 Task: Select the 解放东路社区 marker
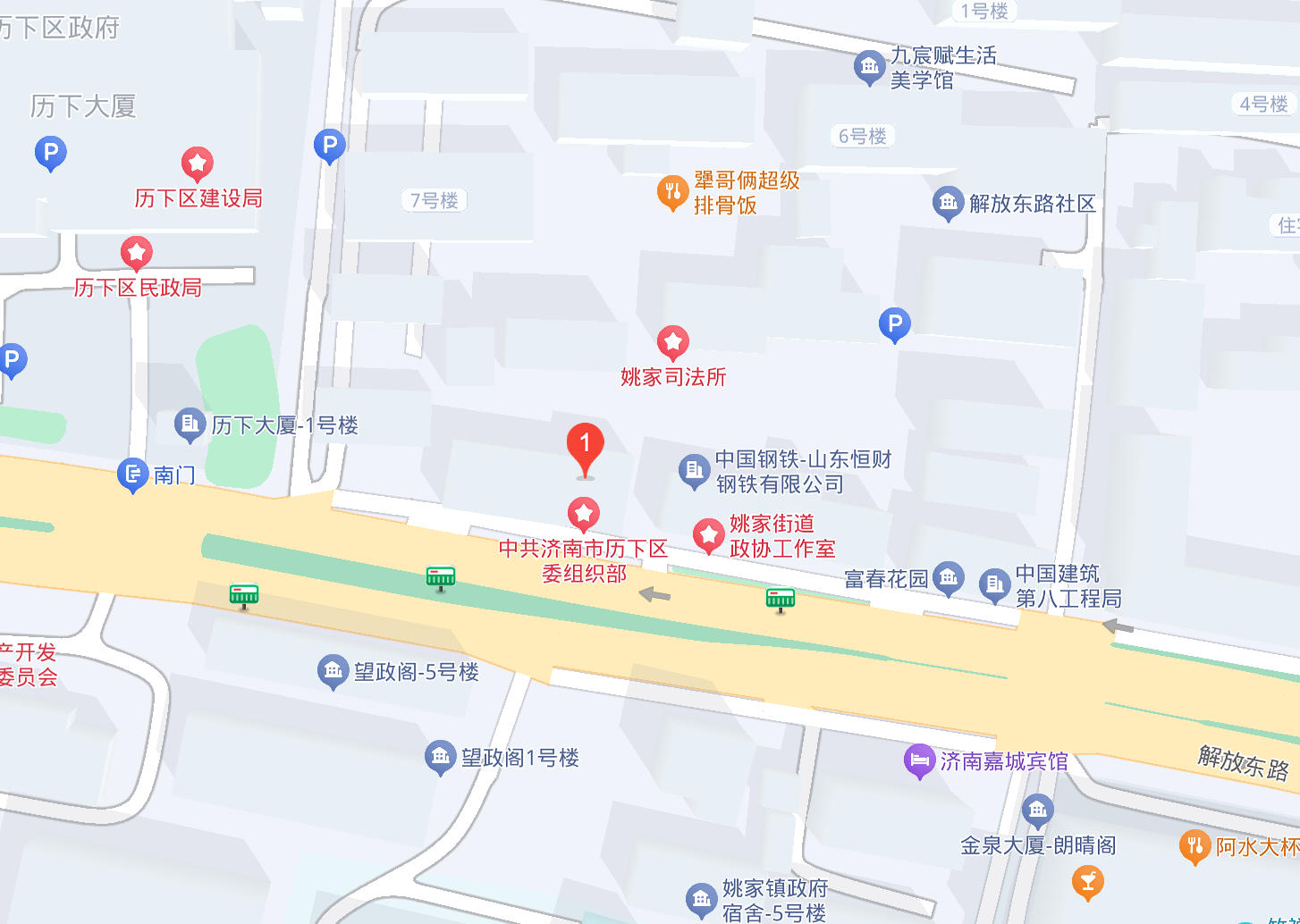[948, 203]
